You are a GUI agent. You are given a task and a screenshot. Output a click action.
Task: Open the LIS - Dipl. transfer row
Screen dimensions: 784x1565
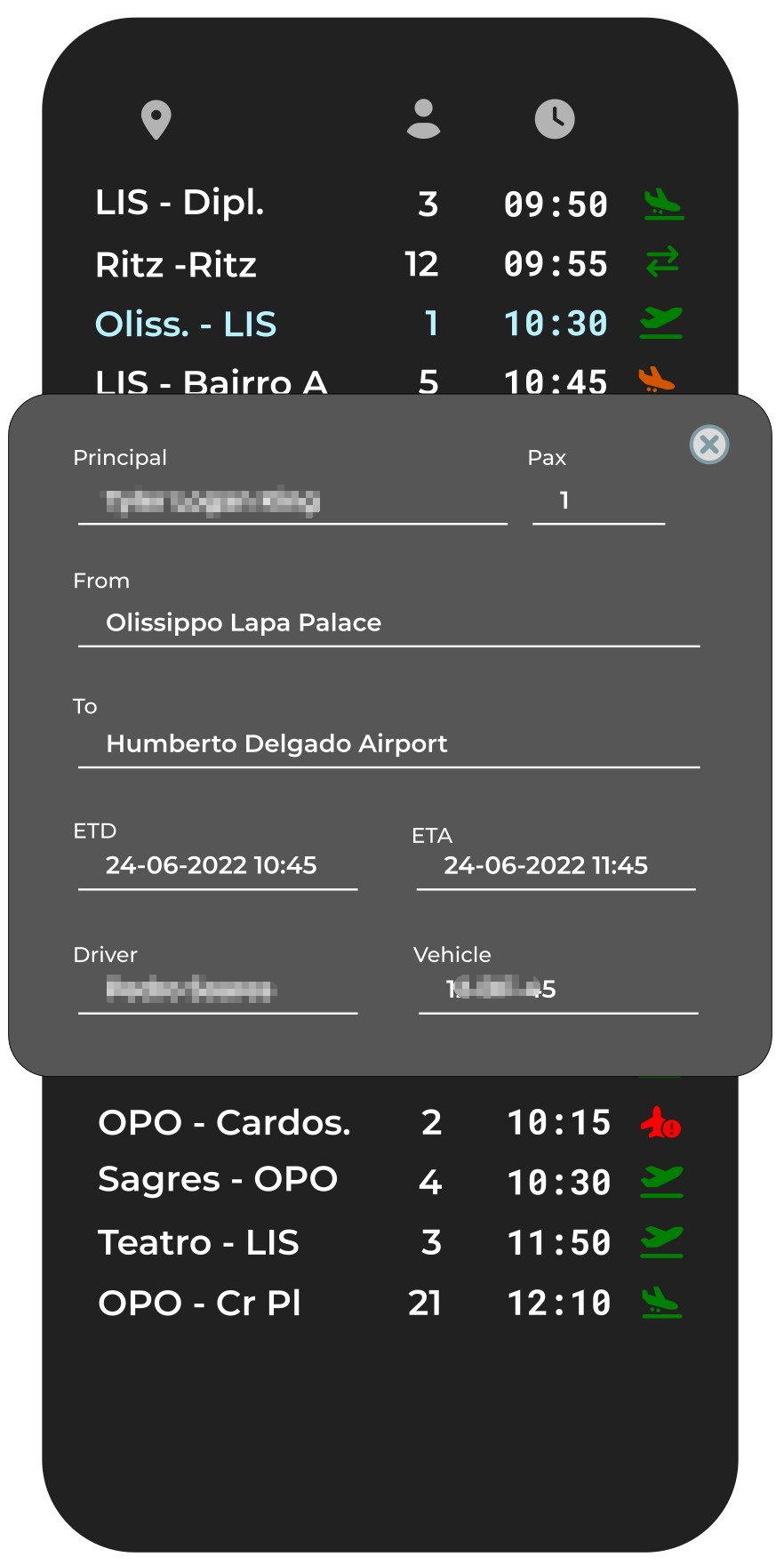pos(180,204)
